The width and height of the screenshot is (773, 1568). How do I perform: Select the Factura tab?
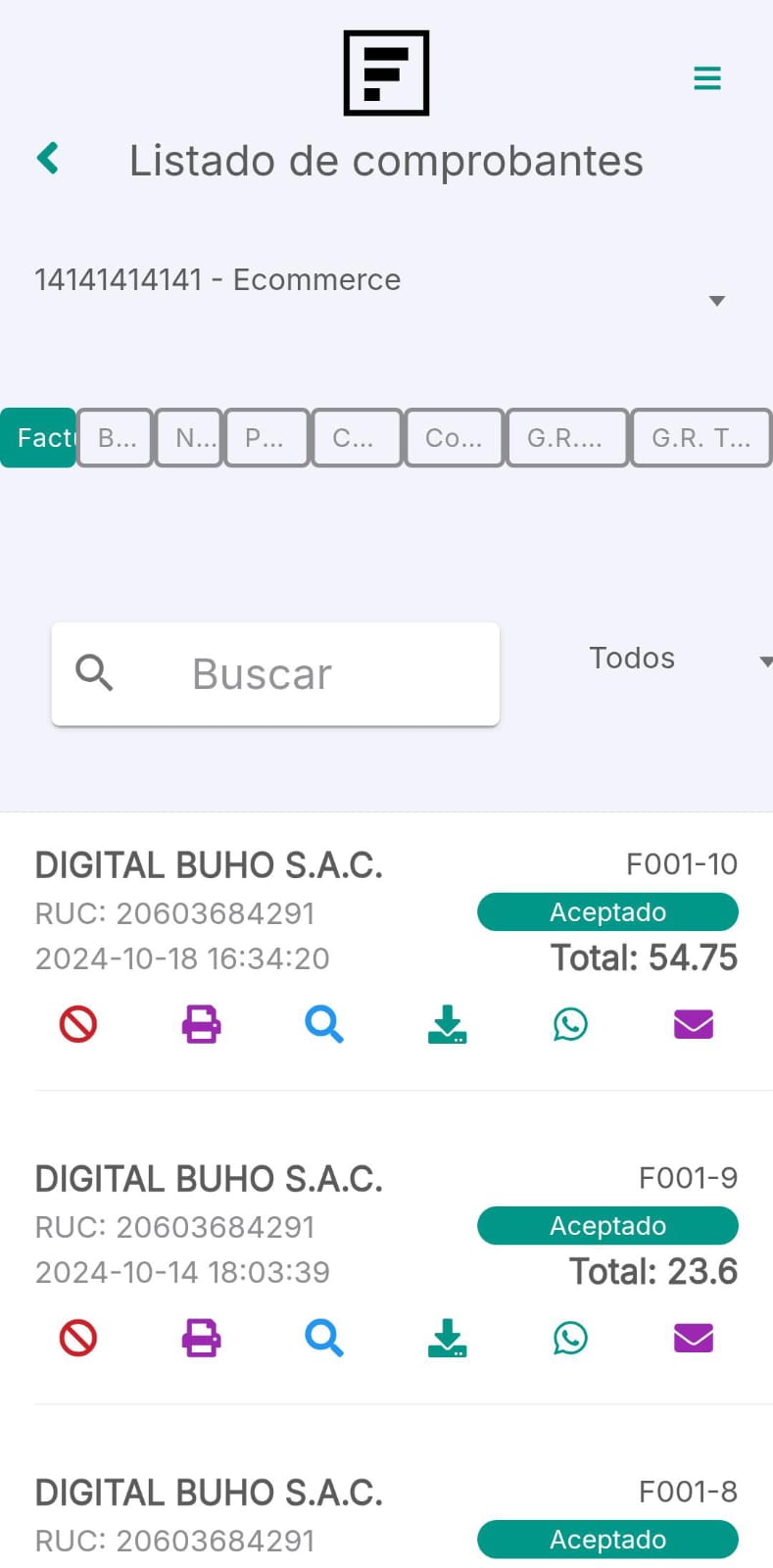pos(38,437)
